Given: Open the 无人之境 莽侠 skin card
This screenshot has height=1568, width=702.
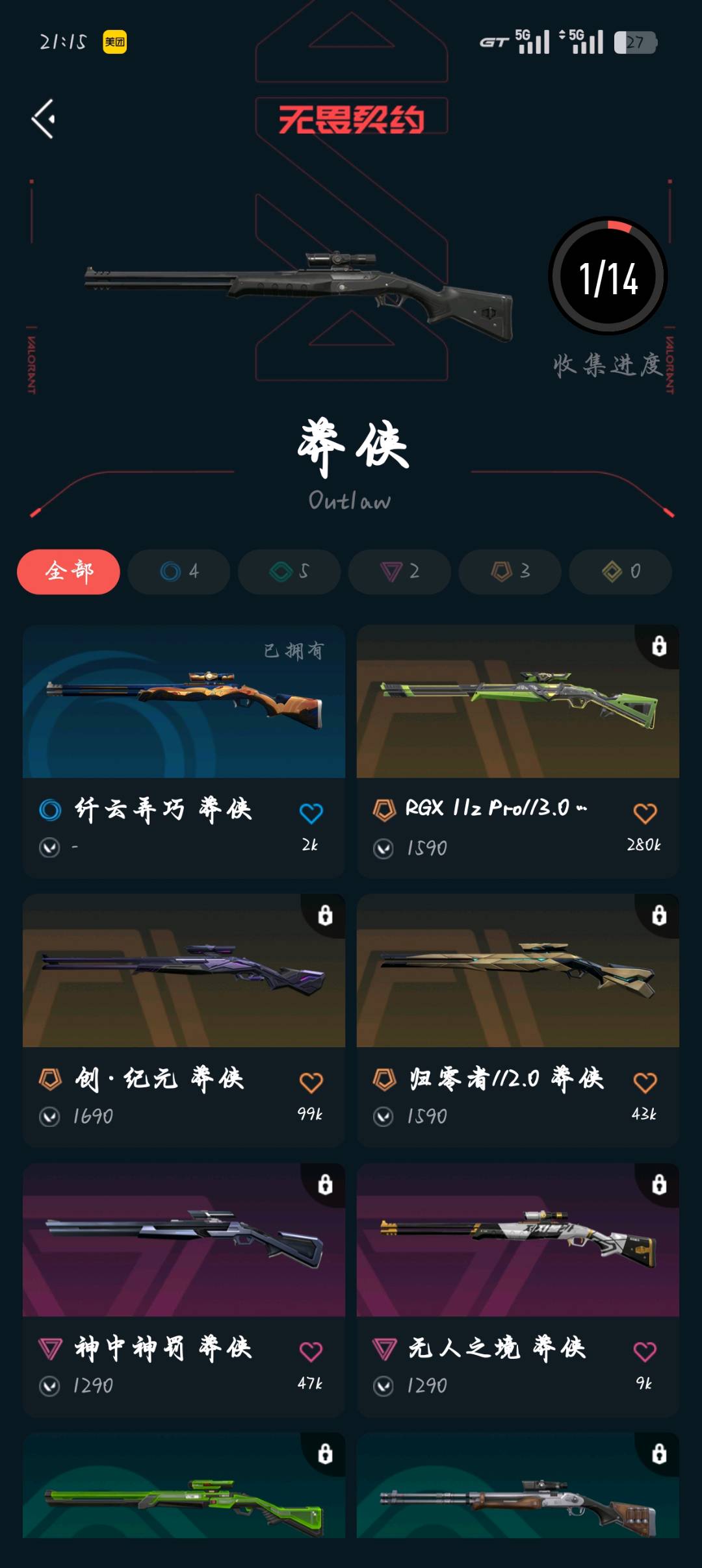Looking at the screenshot, I should (517, 1241).
